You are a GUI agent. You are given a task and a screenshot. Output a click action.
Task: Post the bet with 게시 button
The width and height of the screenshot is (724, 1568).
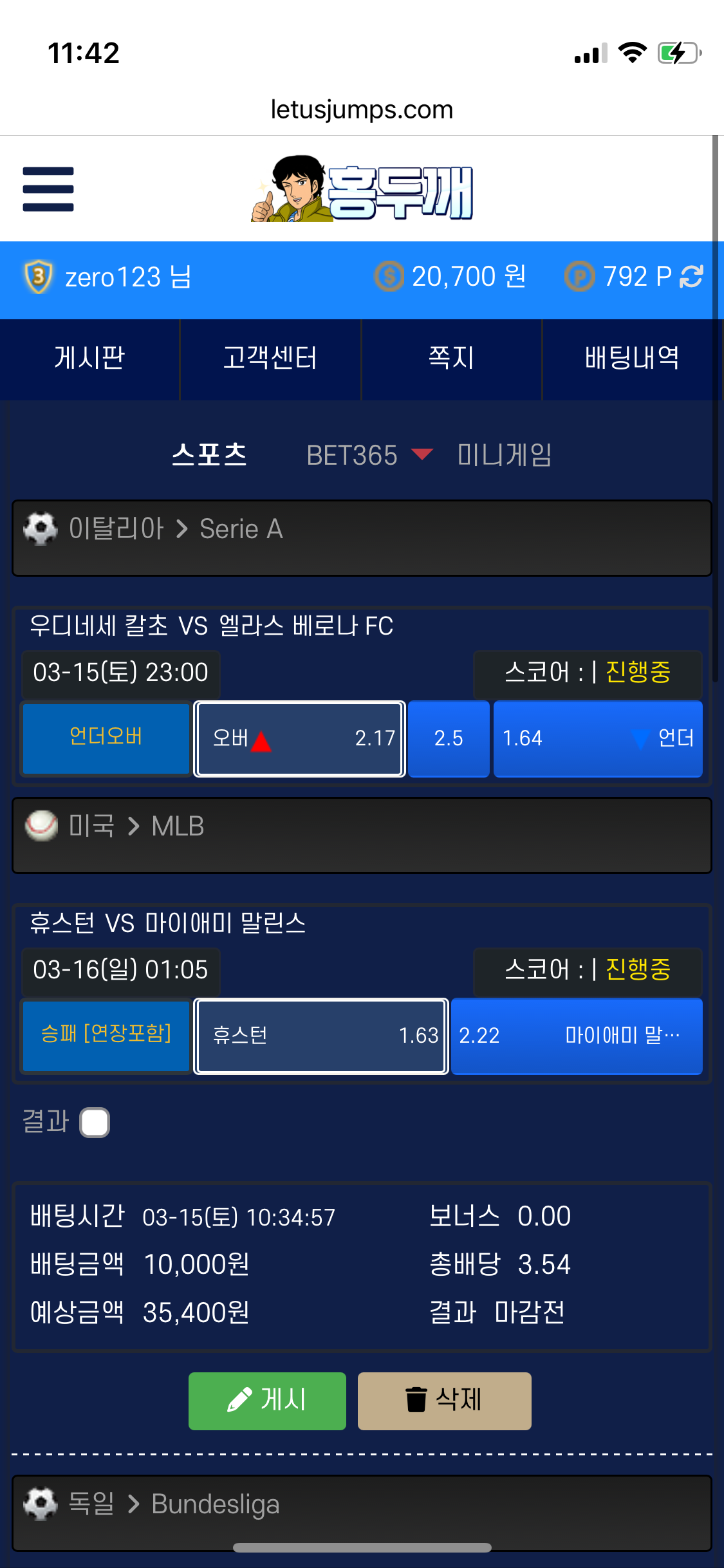coord(267,1401)
